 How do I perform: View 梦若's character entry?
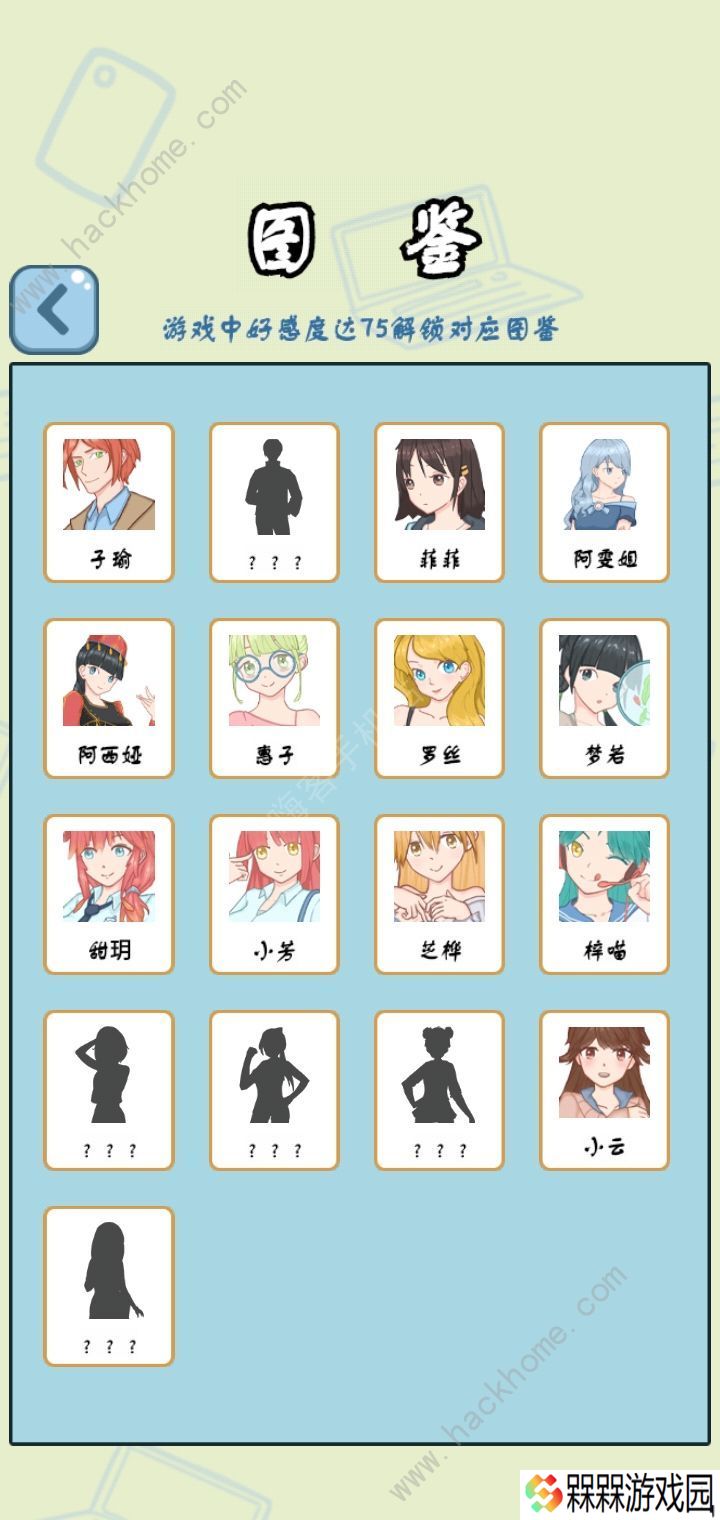pos(604,698)
